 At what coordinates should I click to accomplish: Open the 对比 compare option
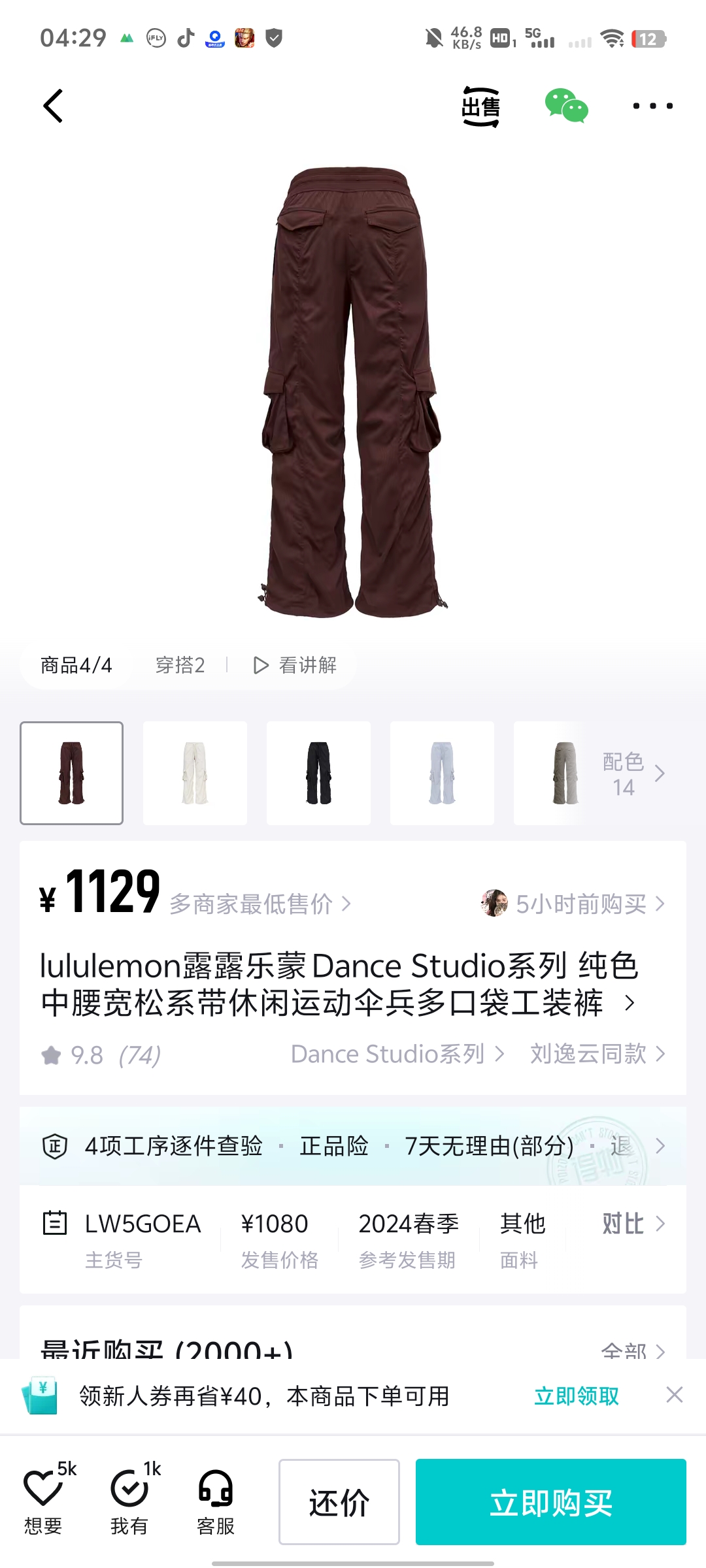[x=632, y=1224]
